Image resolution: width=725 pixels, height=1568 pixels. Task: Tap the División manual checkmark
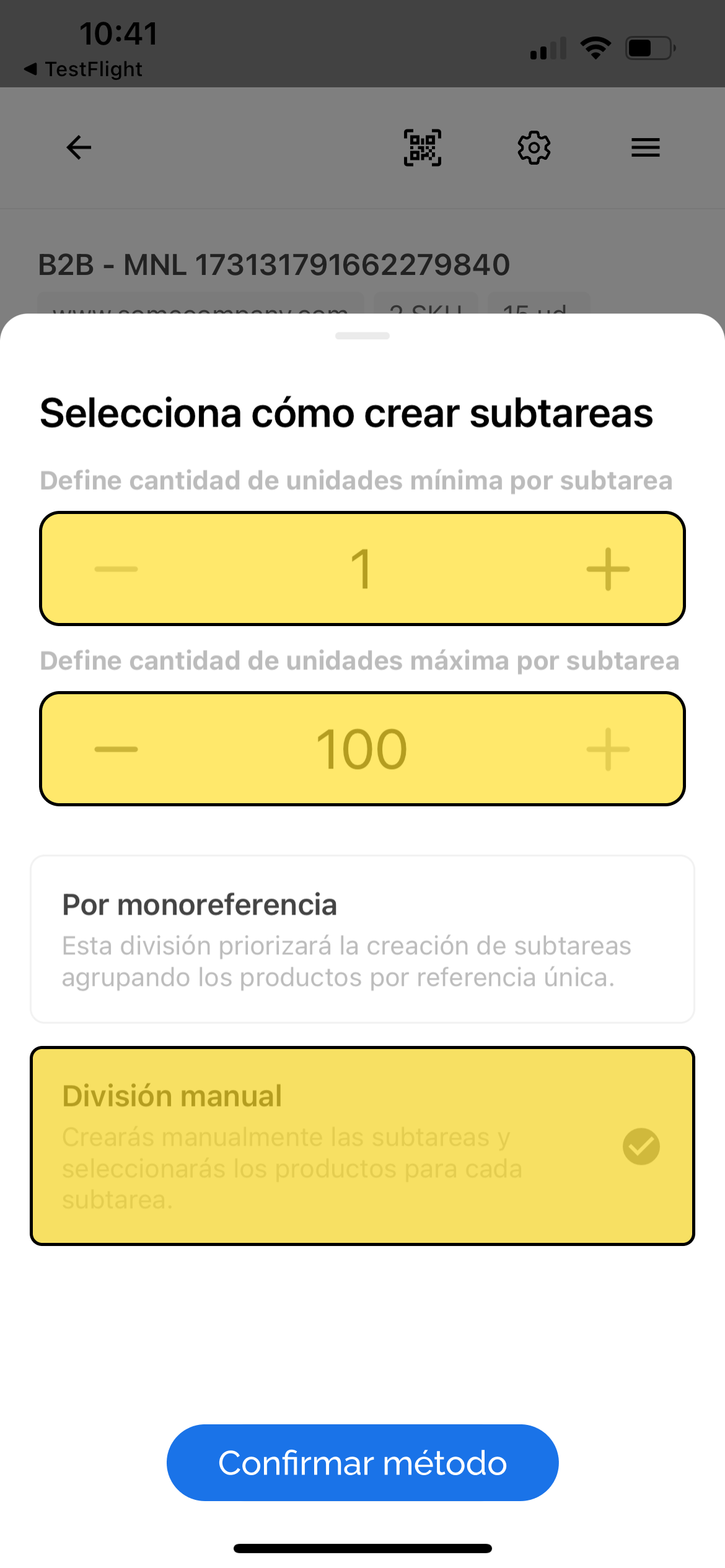tap(641, 1146)
